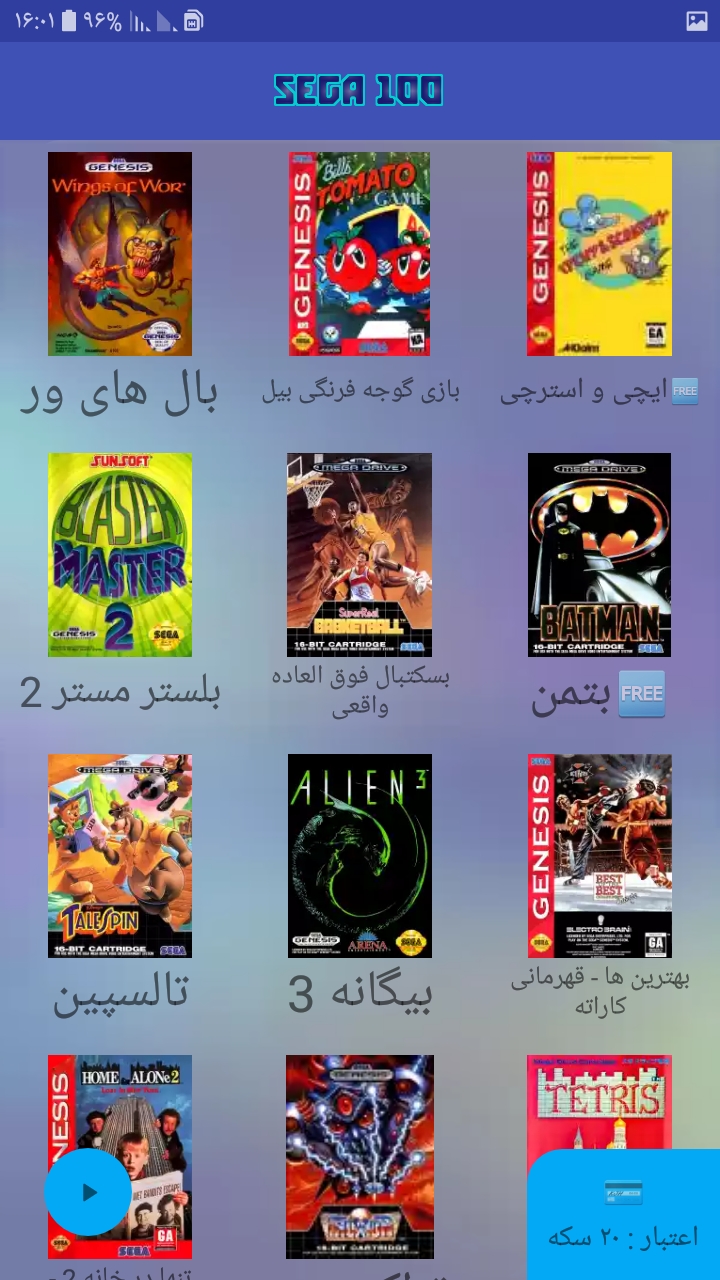Open the free Itchy & Scratchy game
The width and height of the screenshot is (720, 1280).
click(599, 254)
